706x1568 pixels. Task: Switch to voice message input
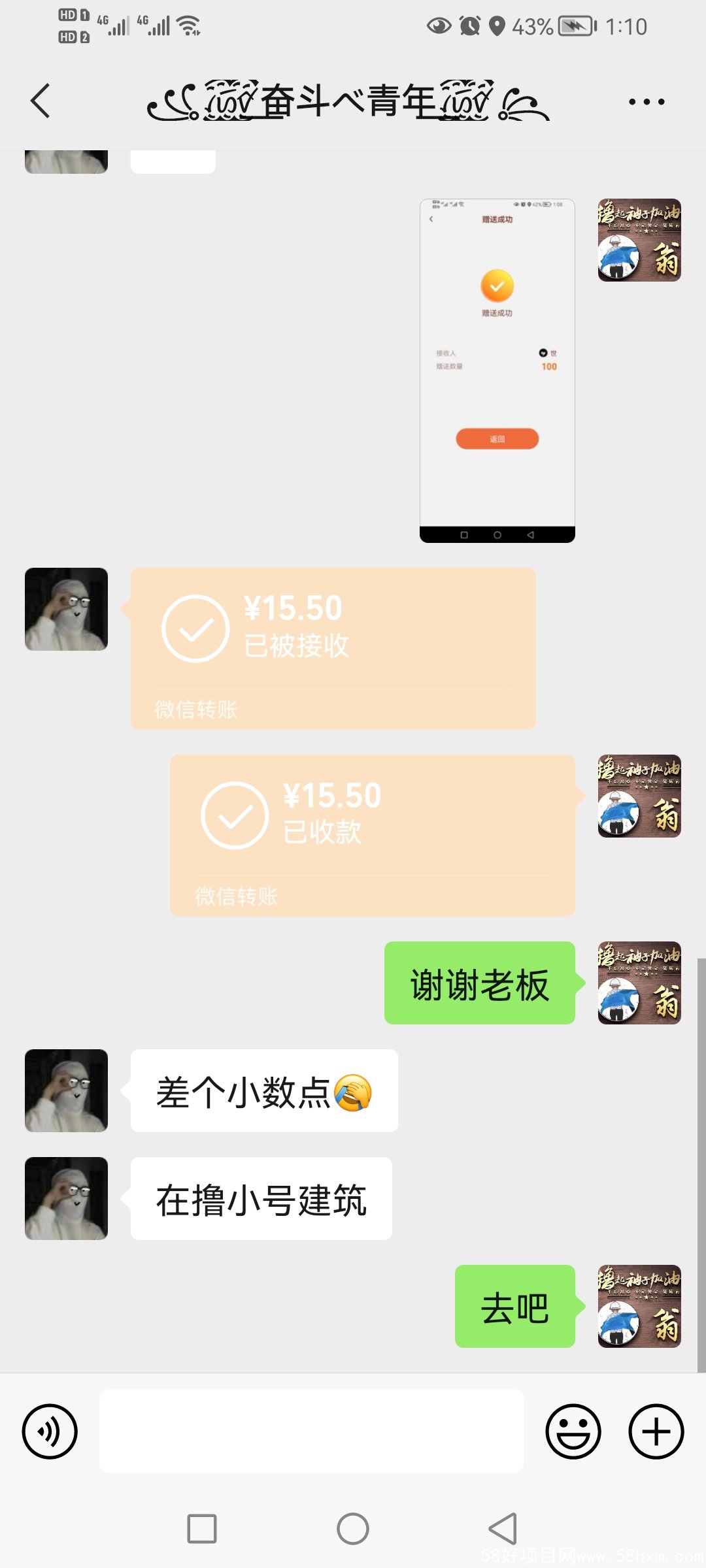(x=50, y=1431)
